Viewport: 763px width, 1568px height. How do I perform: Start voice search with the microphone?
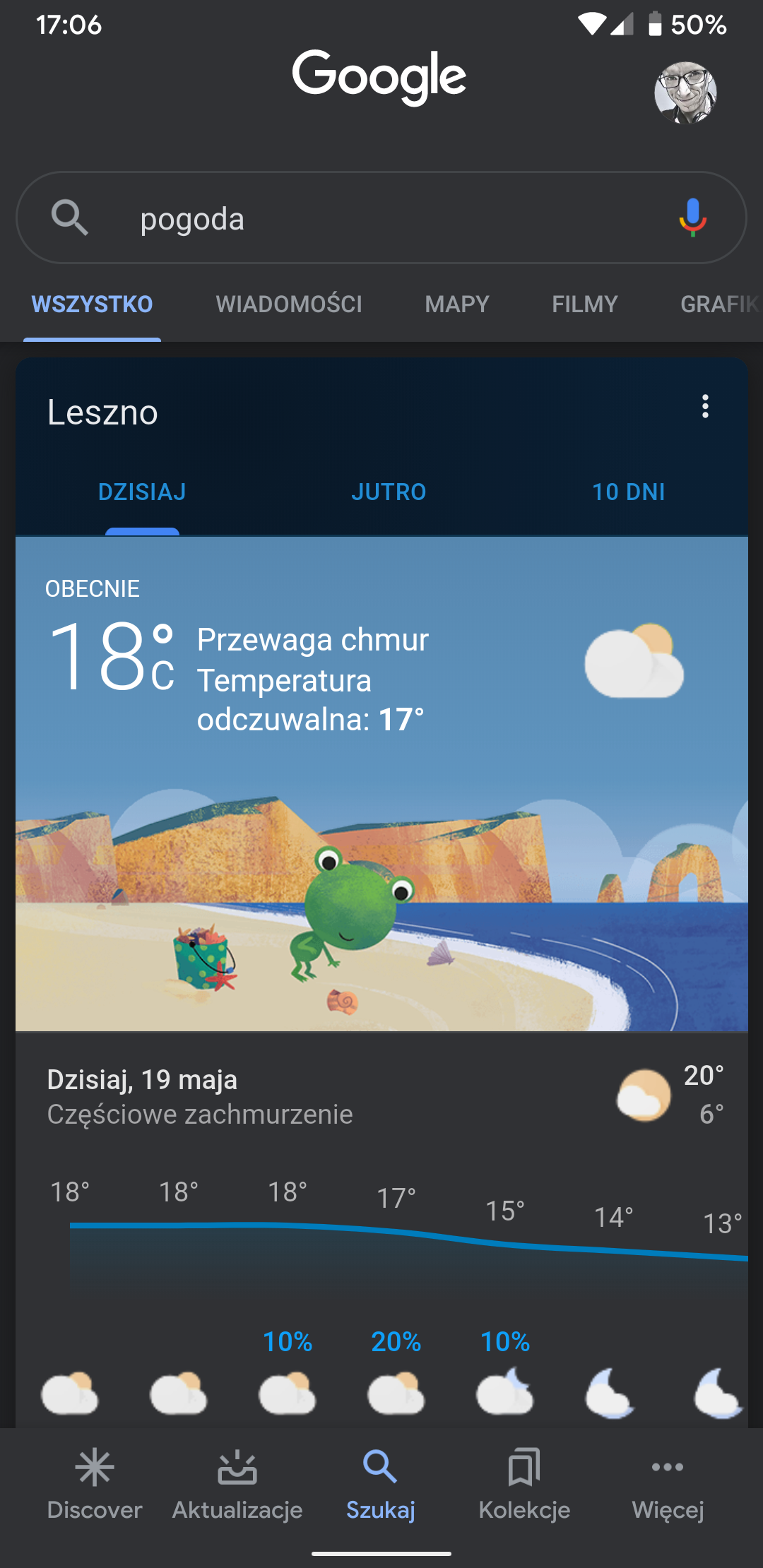tap(692, 218)
